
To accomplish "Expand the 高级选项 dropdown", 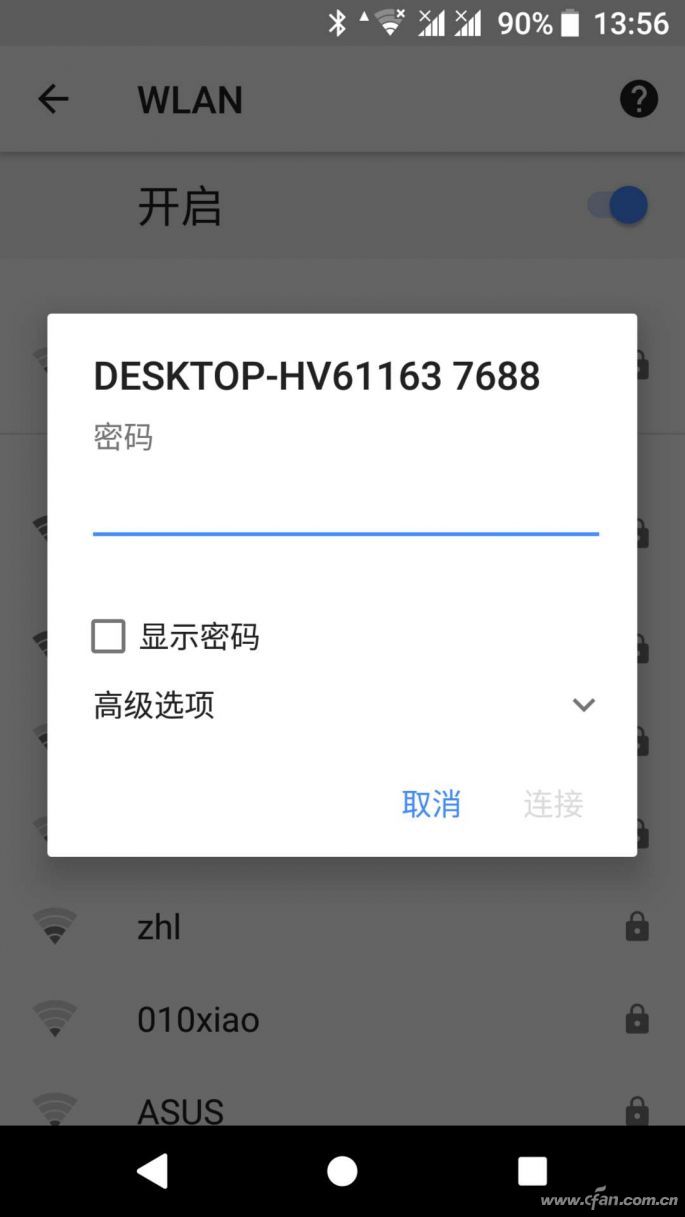I will coord(583,705).
